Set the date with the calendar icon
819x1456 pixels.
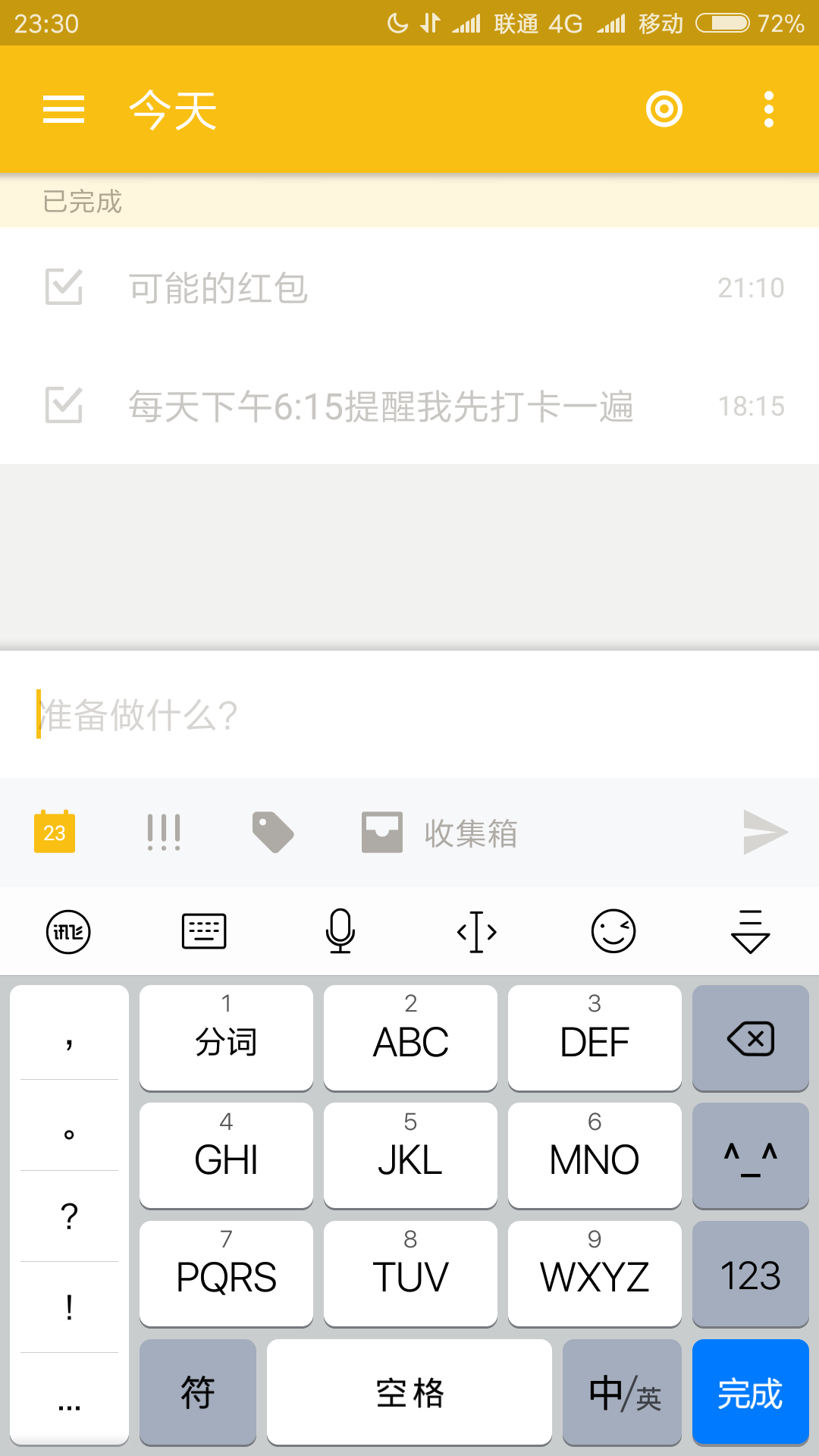55,832
